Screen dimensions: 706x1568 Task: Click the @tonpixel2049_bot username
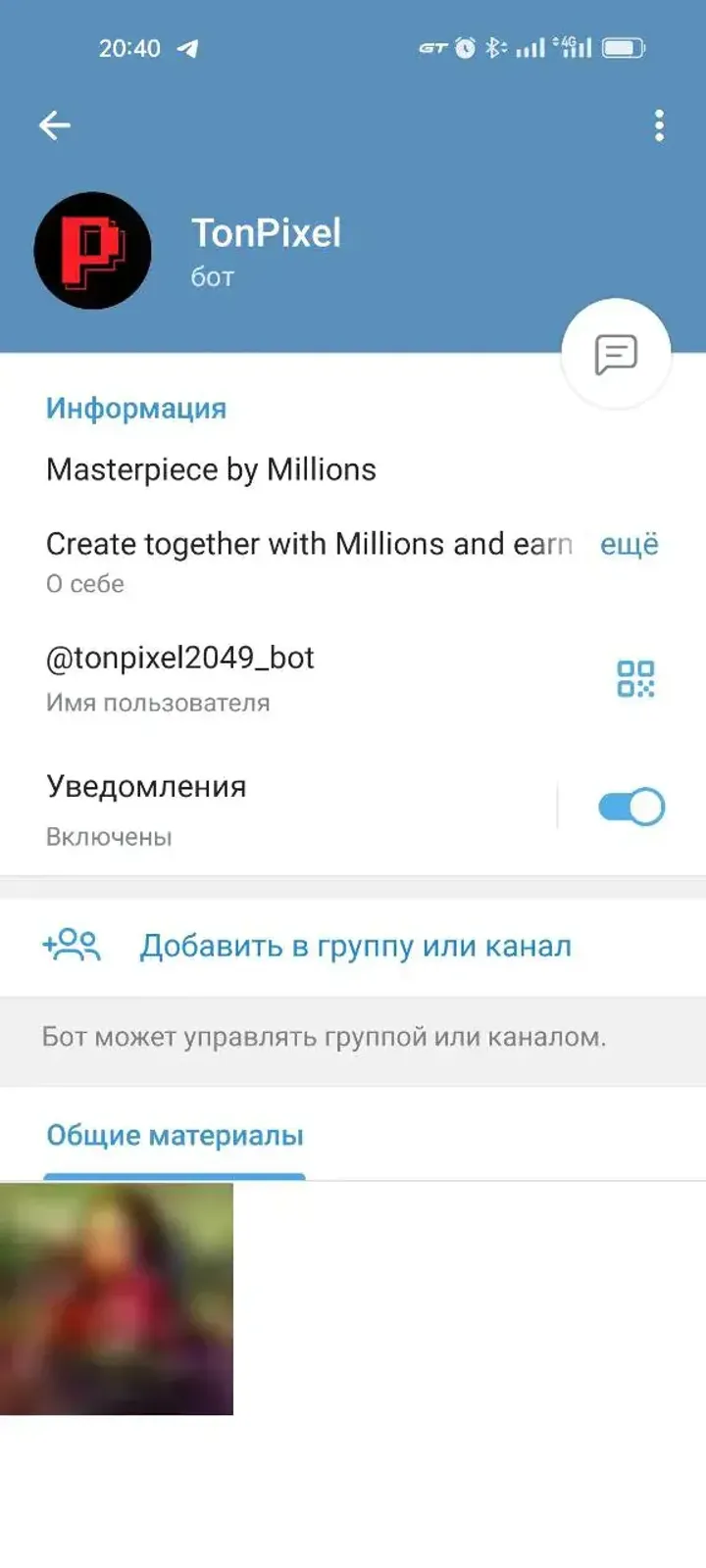click(179, 658)
